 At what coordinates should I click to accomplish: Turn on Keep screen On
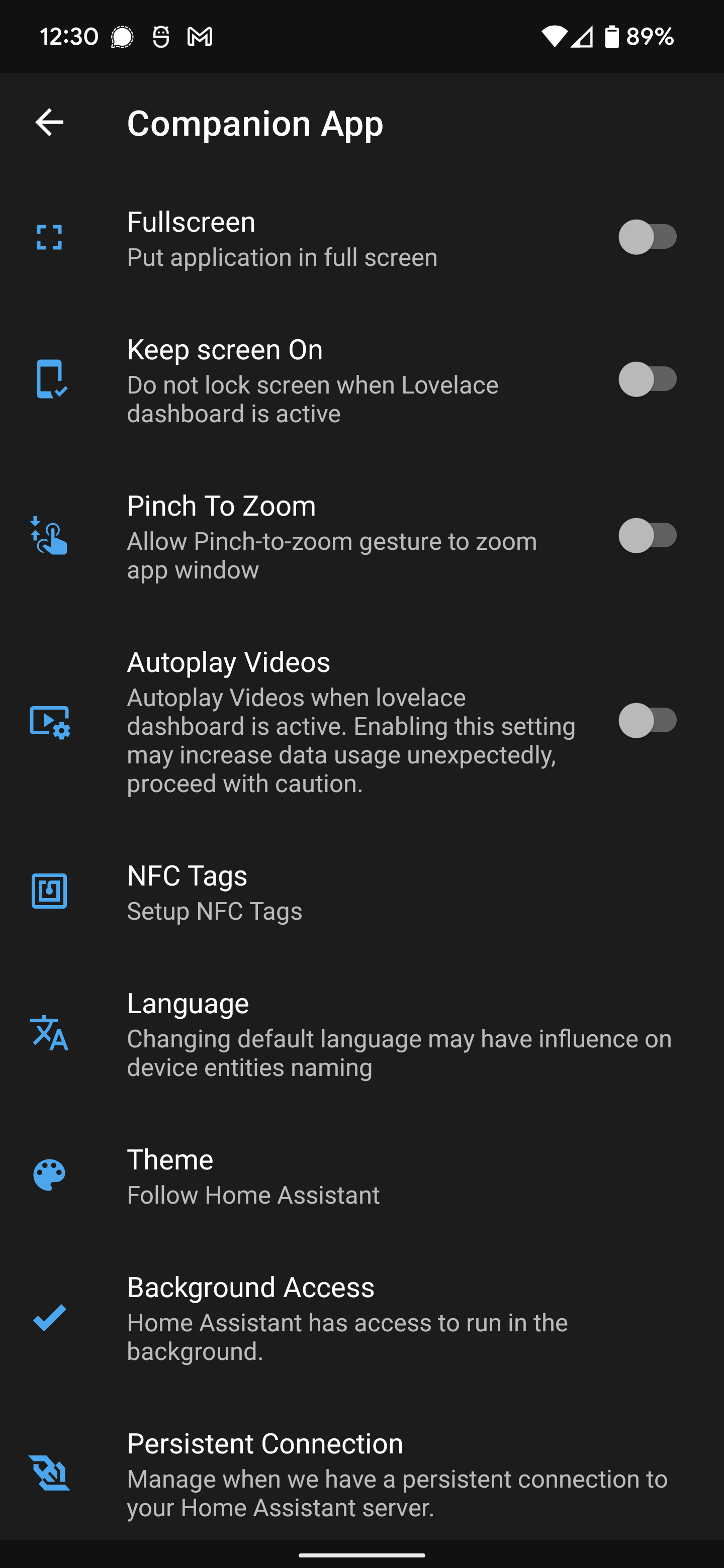[647, 379]
